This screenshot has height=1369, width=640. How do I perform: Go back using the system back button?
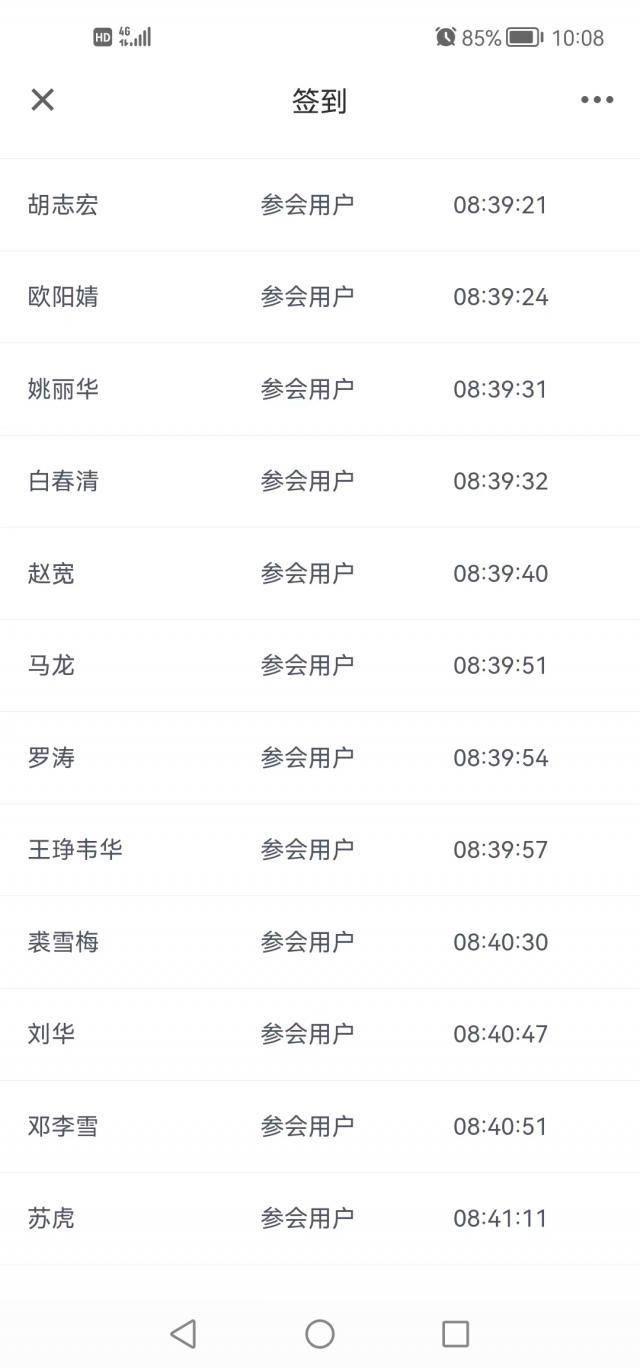pos(183,1333)
